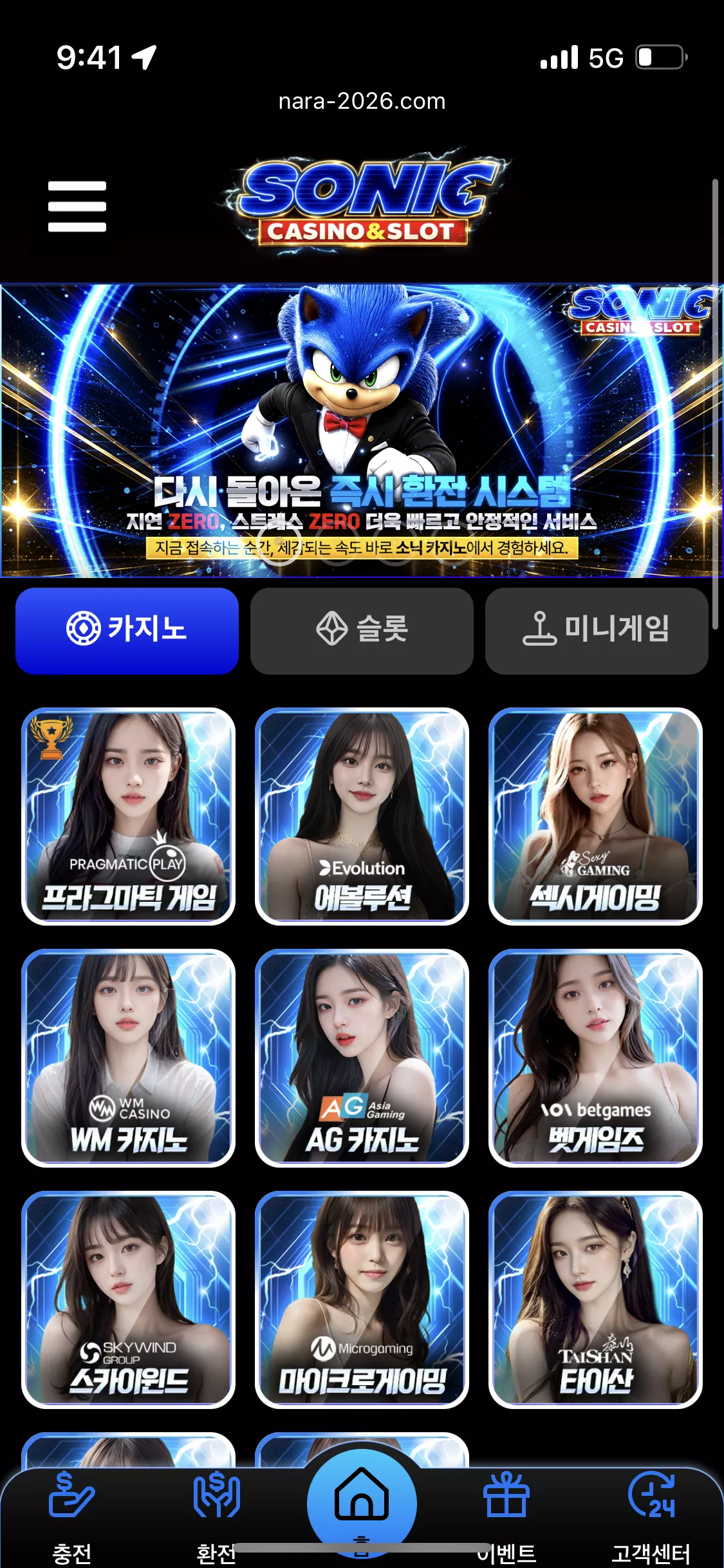The height and width of the screenshot is (1568, 724).
Task: Open the 즉시 환전 시스템 promo banner
Action: click(362, 431)
